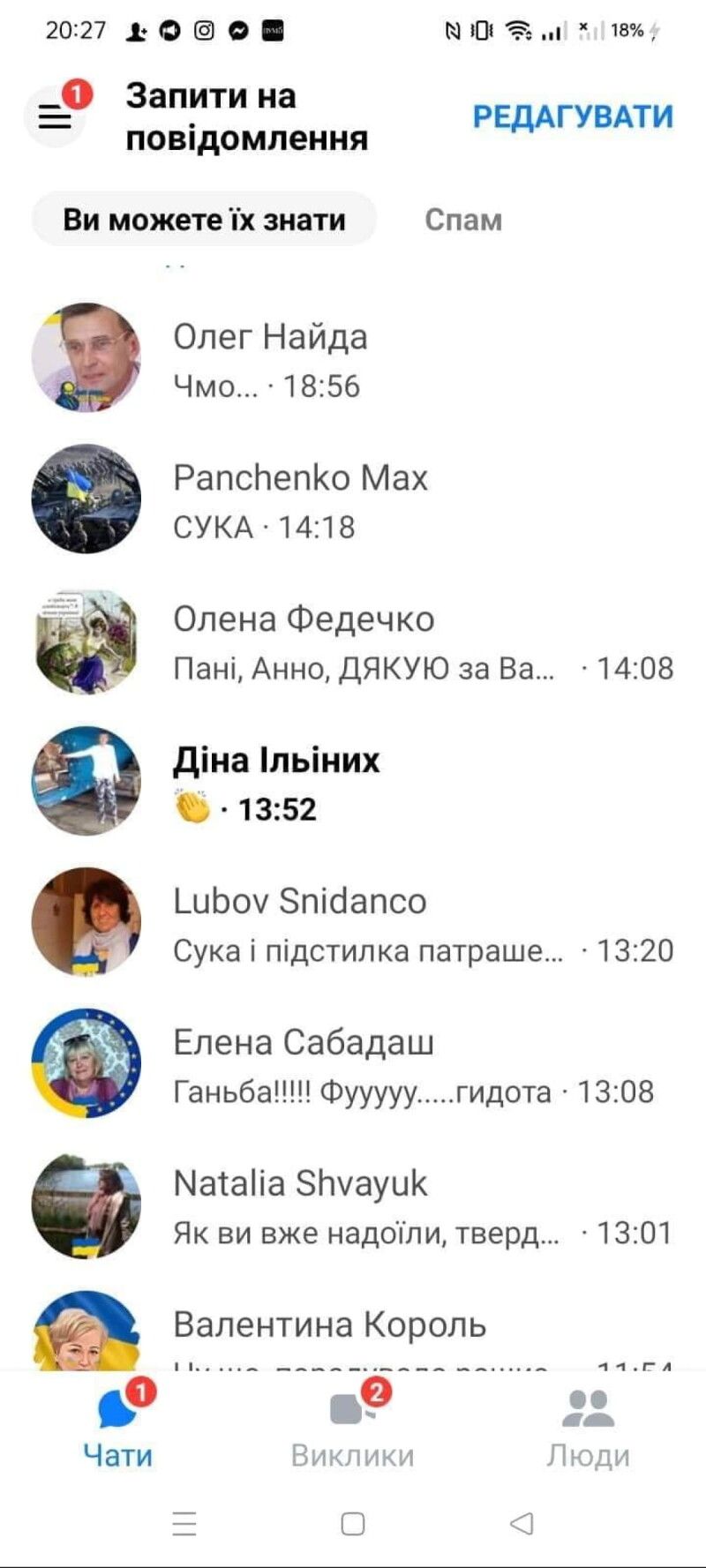Open the chat with Panchenko Max
706x1568 pixels.
(x=353, y=500)
